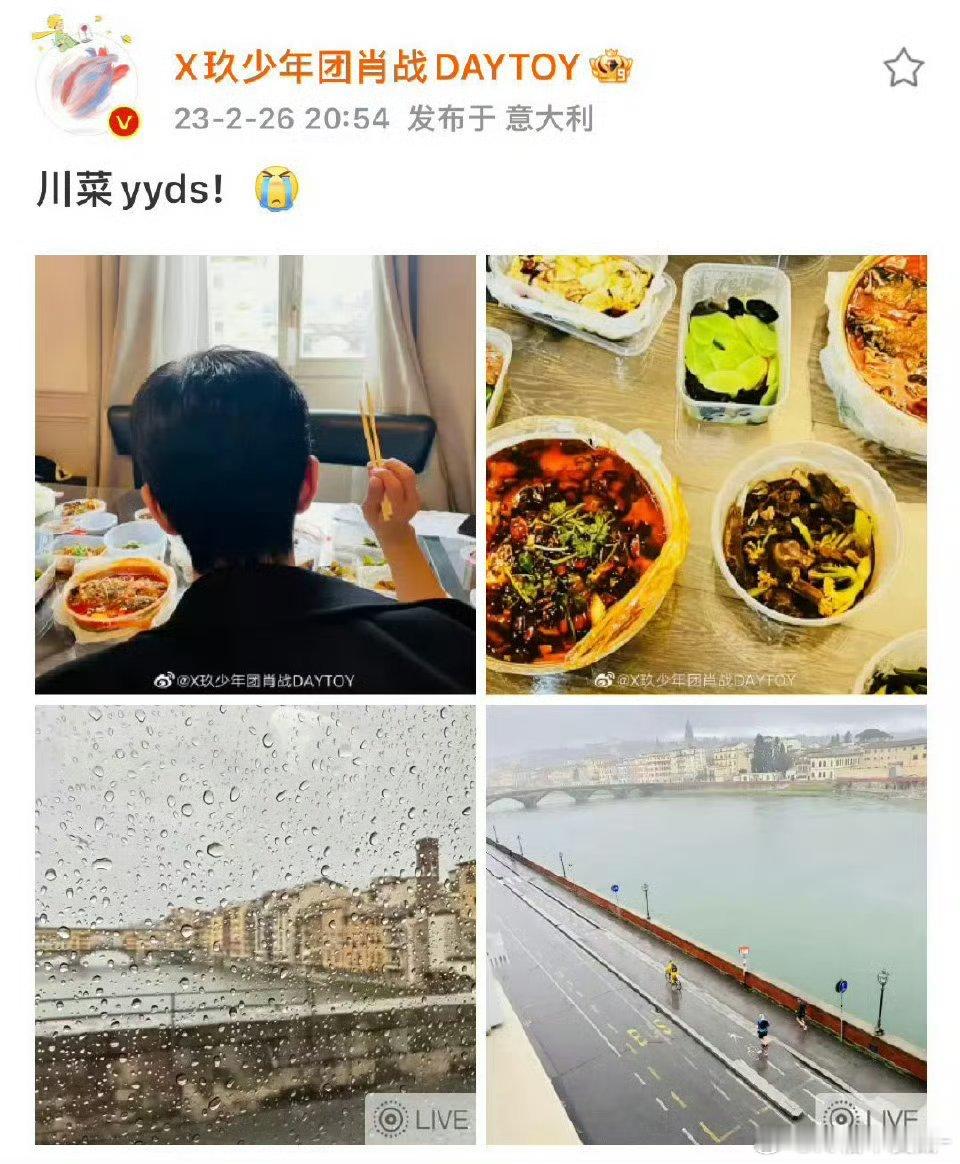Open the river and road live photo
960x1164 pixels.
click(706, 925)
